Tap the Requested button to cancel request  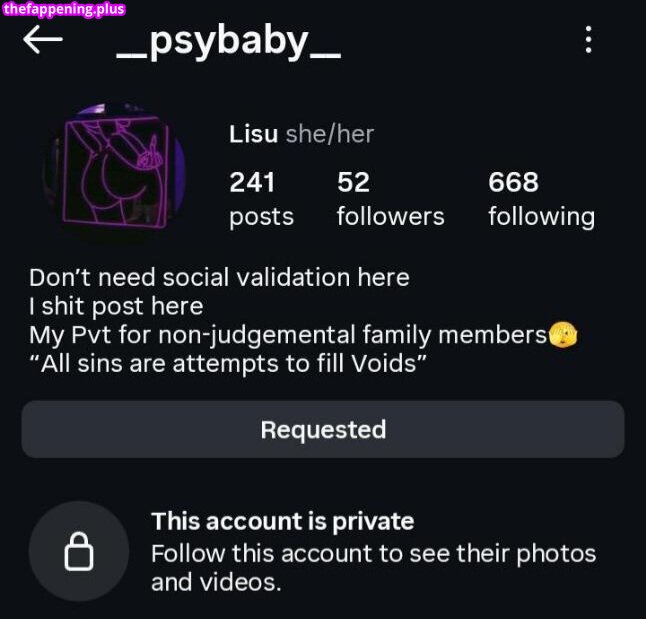pyautogui.click(x=323, y=429)
